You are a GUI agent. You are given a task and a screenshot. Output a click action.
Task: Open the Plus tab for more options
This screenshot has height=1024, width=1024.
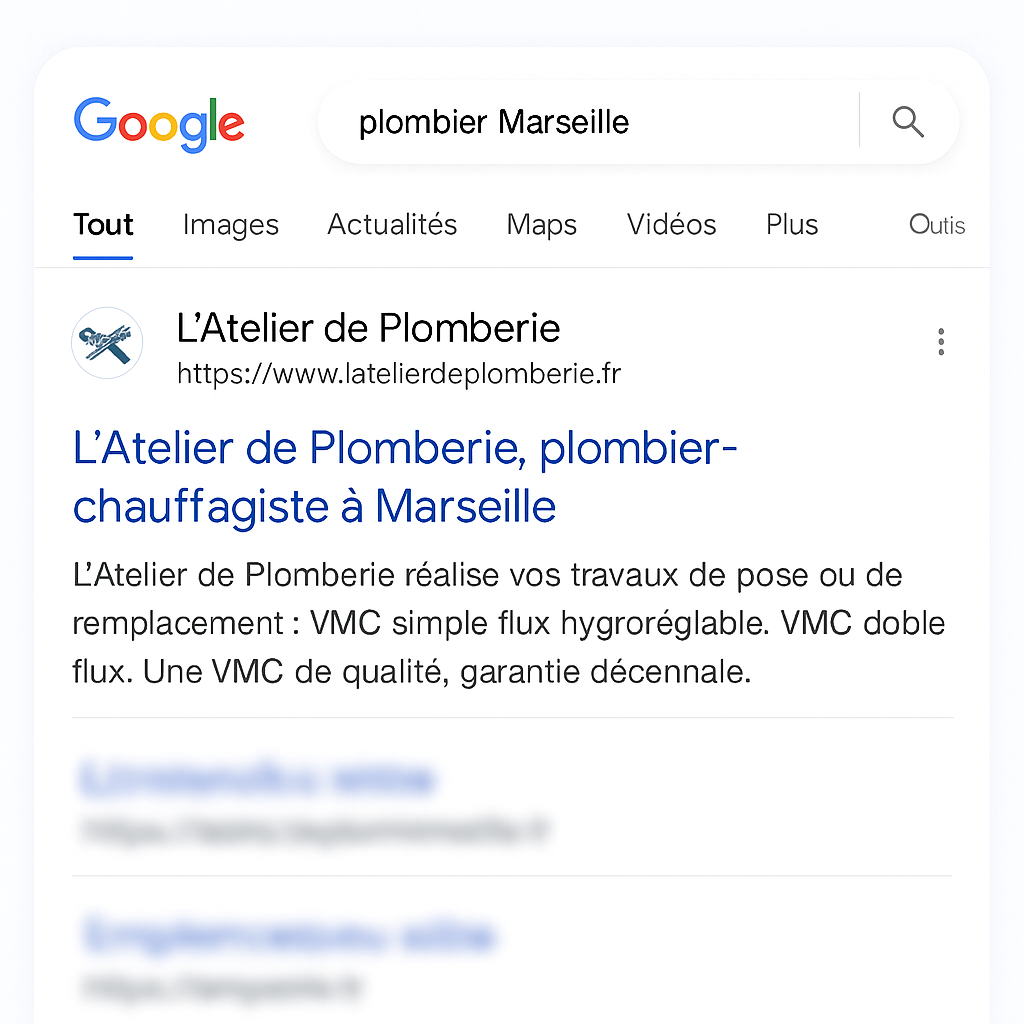tap(792, 225)
